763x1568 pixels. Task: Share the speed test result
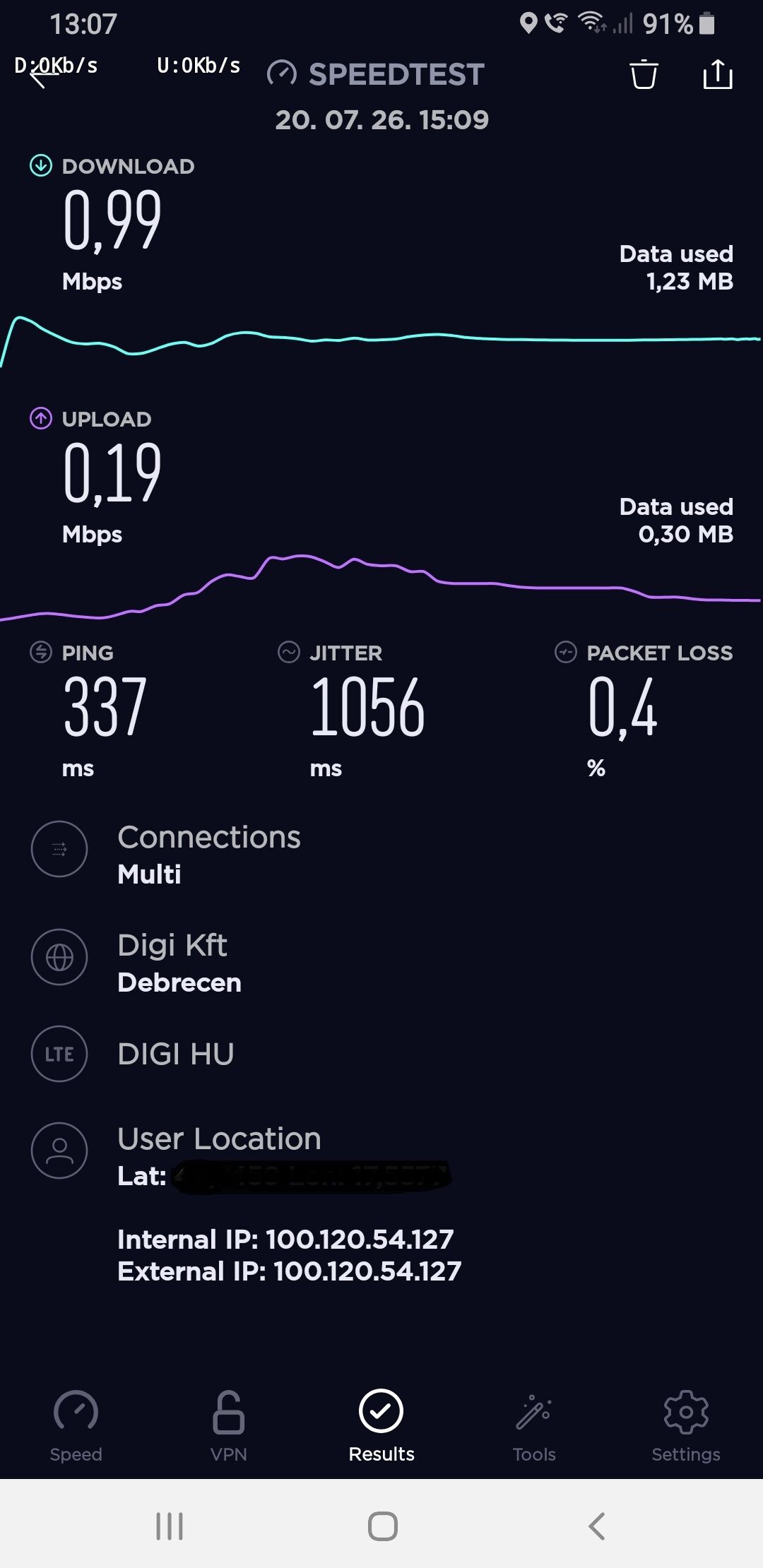pyautogui.click(x=718, y=74)
